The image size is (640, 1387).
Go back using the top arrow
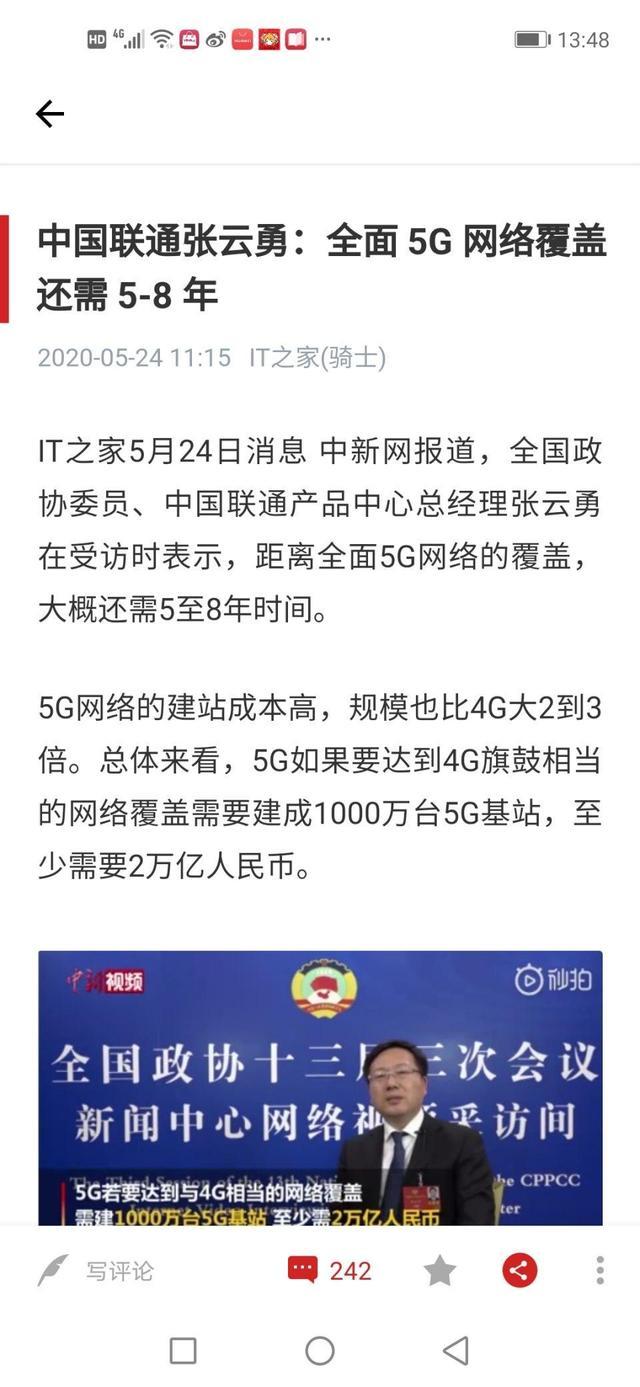(50, 114)
